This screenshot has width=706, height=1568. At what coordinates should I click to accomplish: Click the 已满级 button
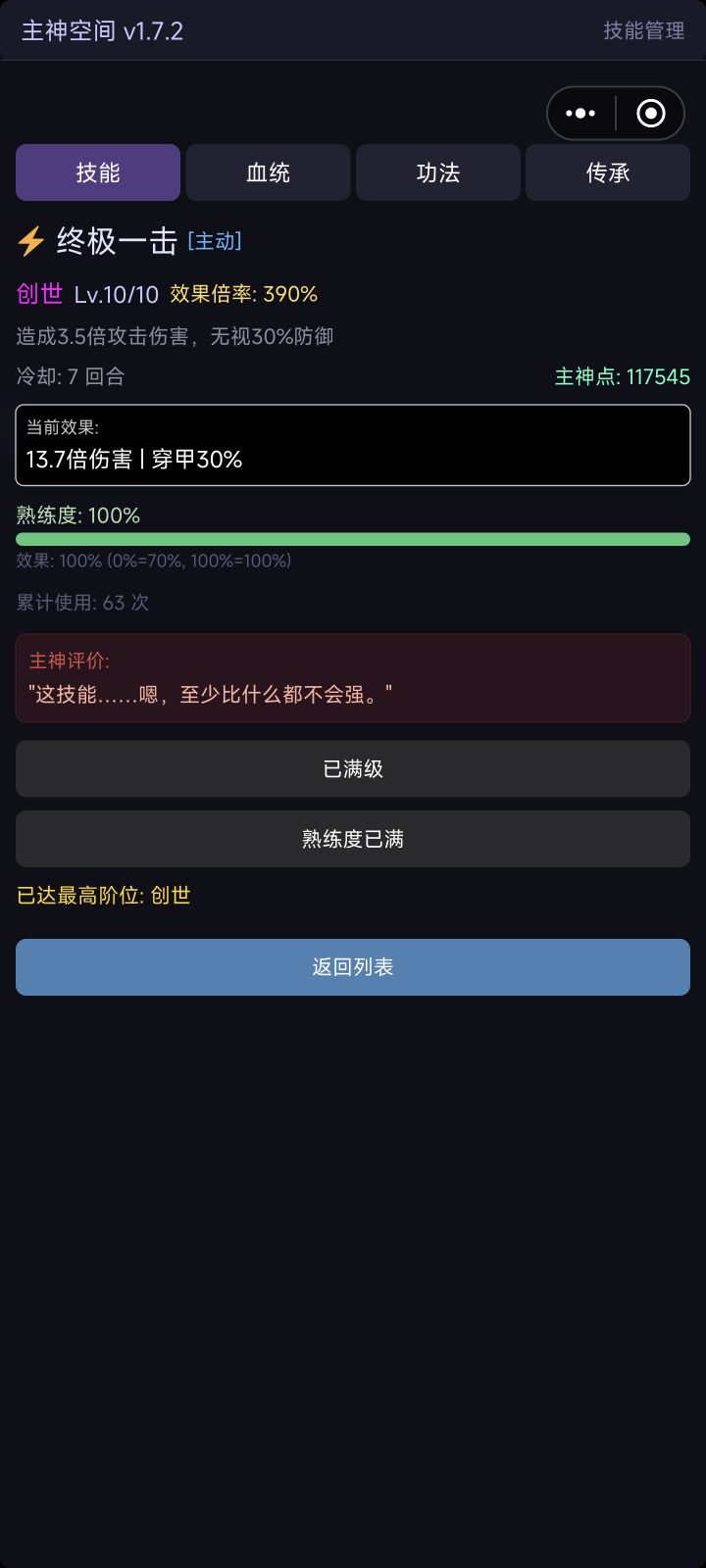coord(352,768)
